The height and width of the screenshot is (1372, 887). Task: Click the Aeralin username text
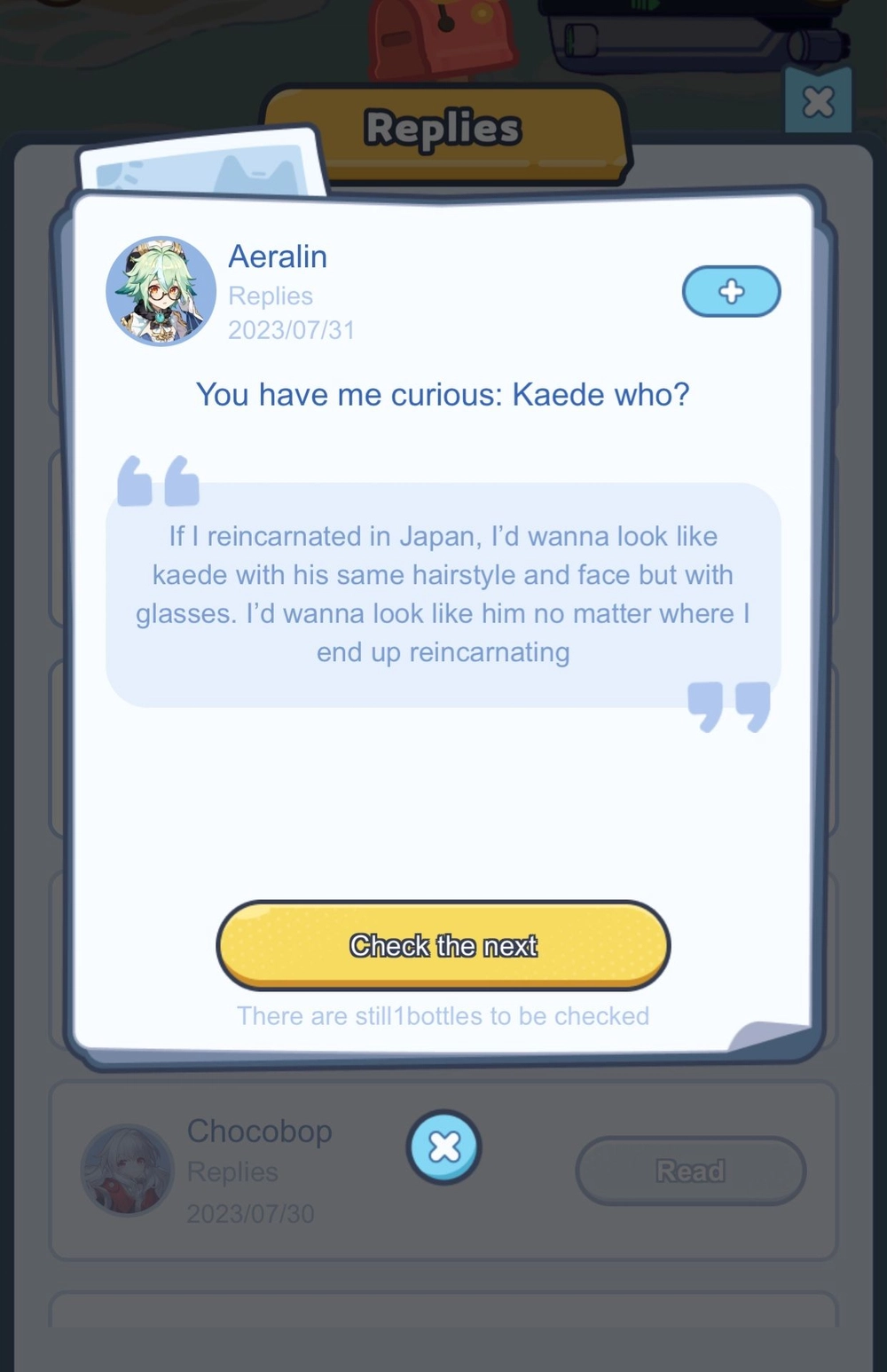pos(279,256)
